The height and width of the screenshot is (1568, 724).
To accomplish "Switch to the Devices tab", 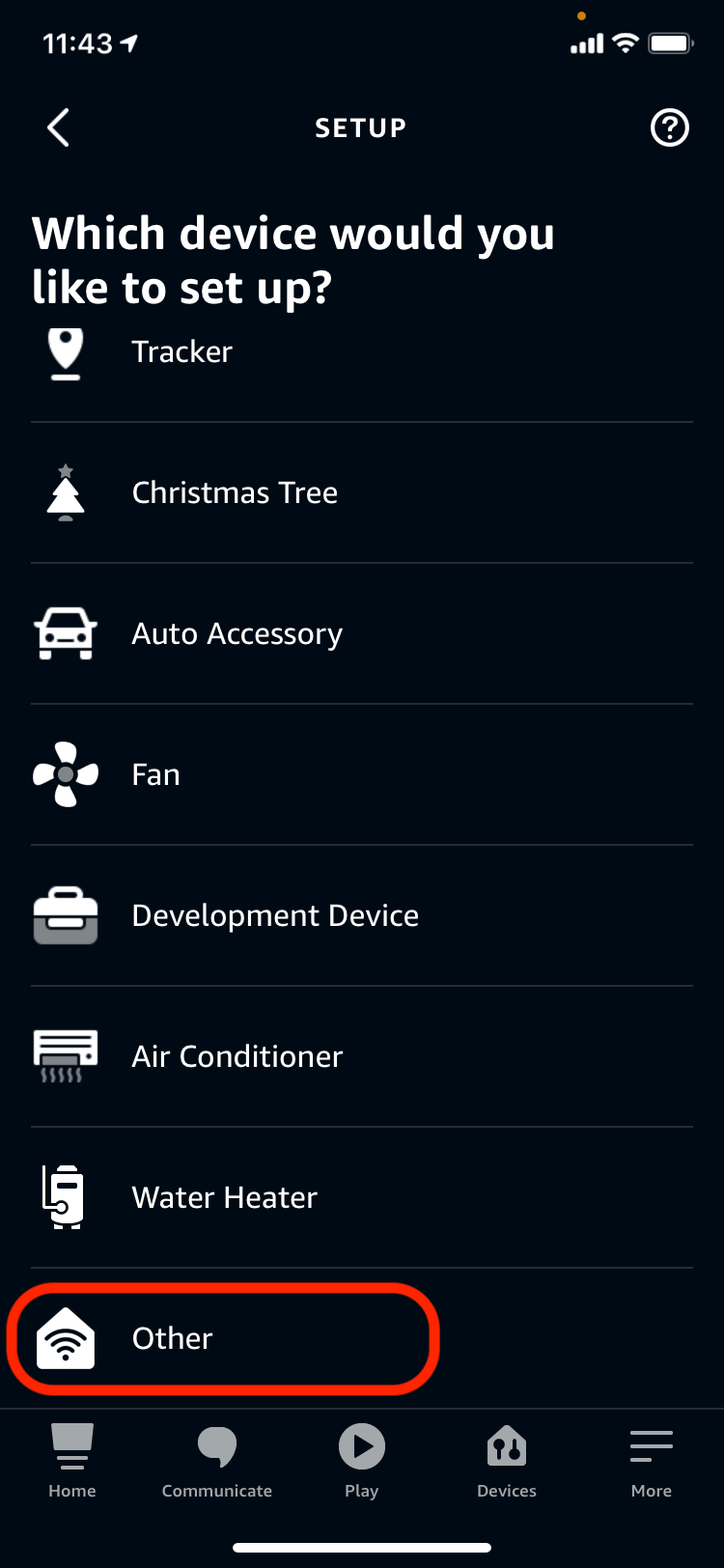I will (x=506, y=1460).
